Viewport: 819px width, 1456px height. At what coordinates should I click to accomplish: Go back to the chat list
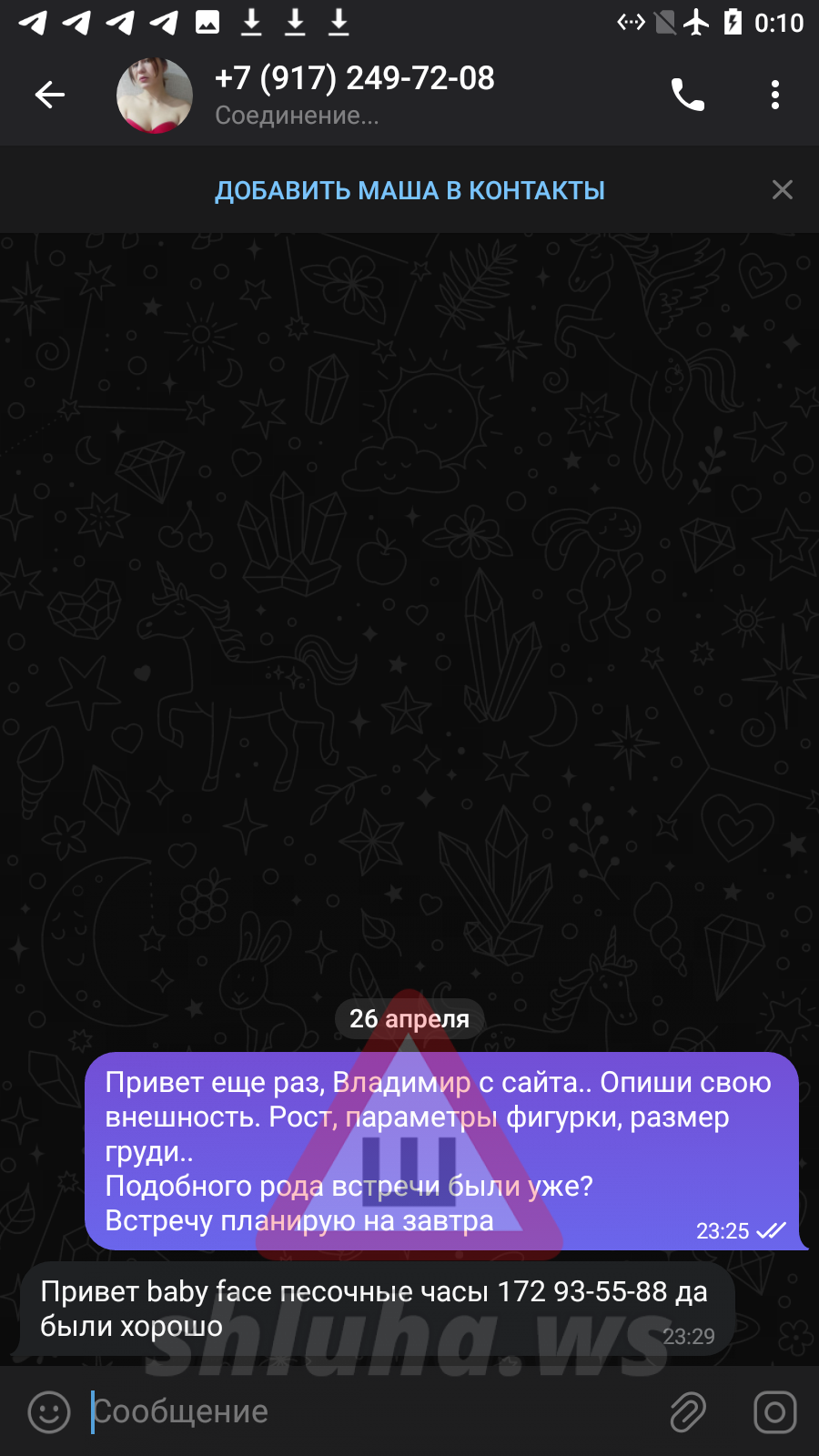50,95
